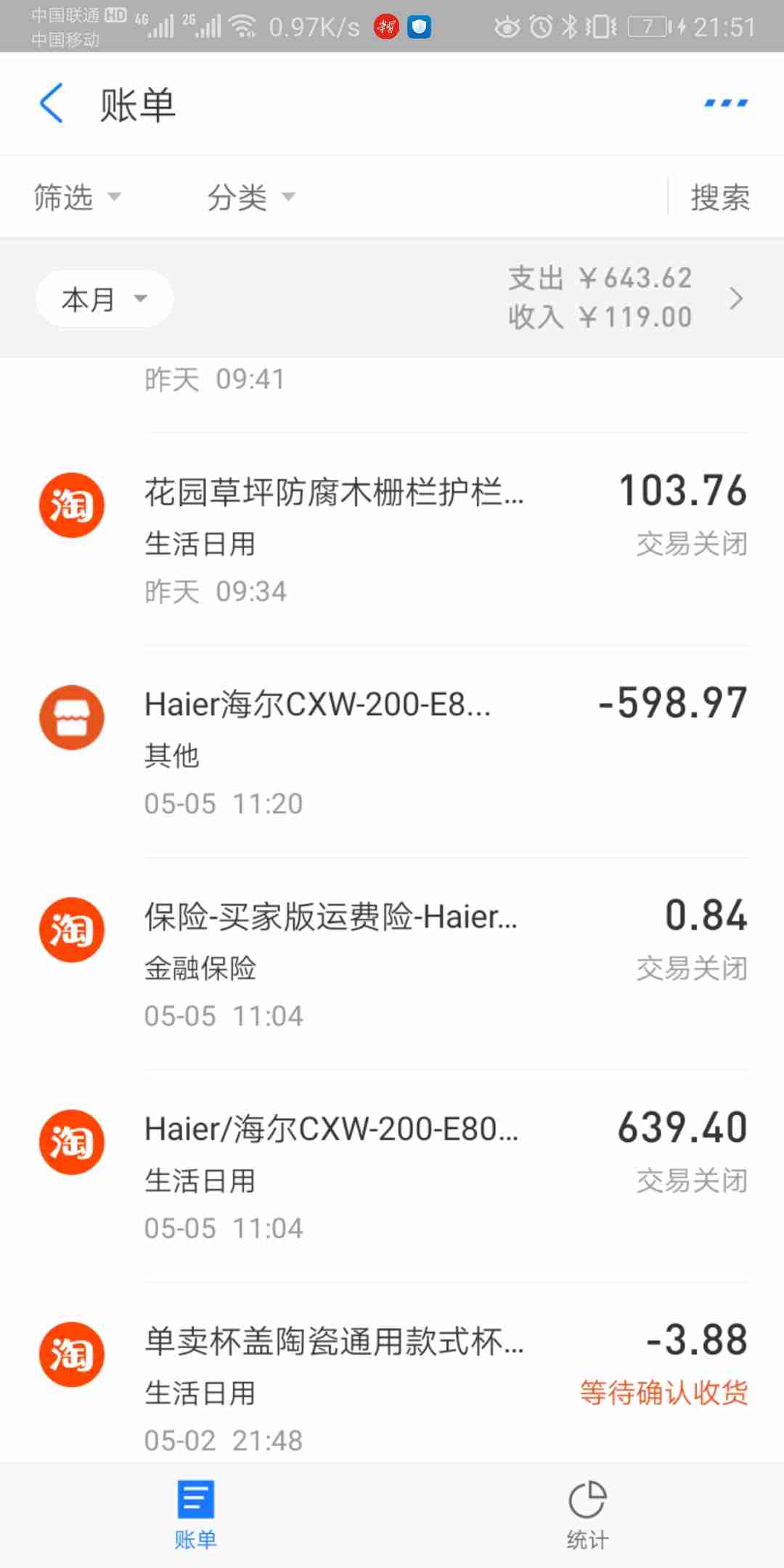Open the three-dot overflow menu
Viewport: 784px width, 1568px height.
click(x=725, y=104)
